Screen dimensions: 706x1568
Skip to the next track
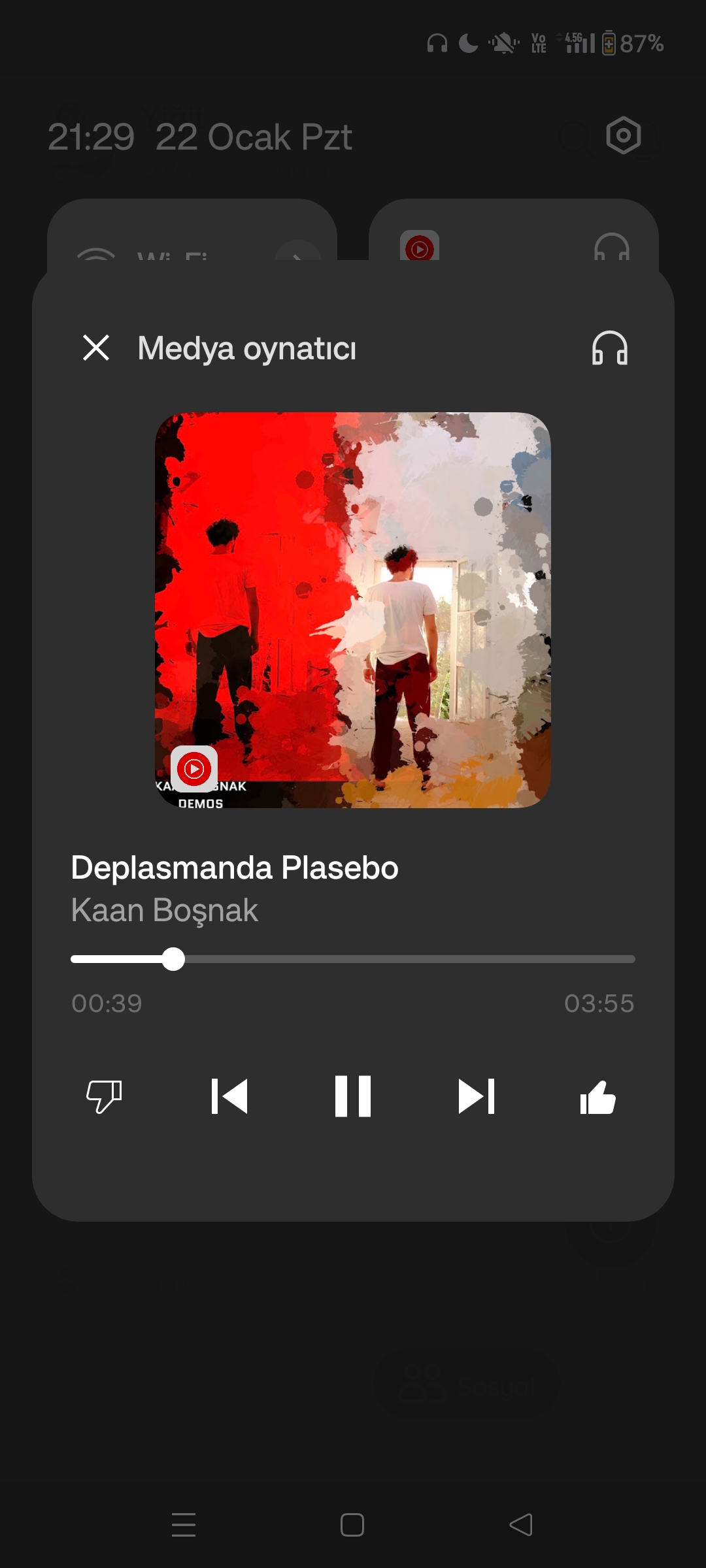pyautogui.click(x=477, y=1096)
